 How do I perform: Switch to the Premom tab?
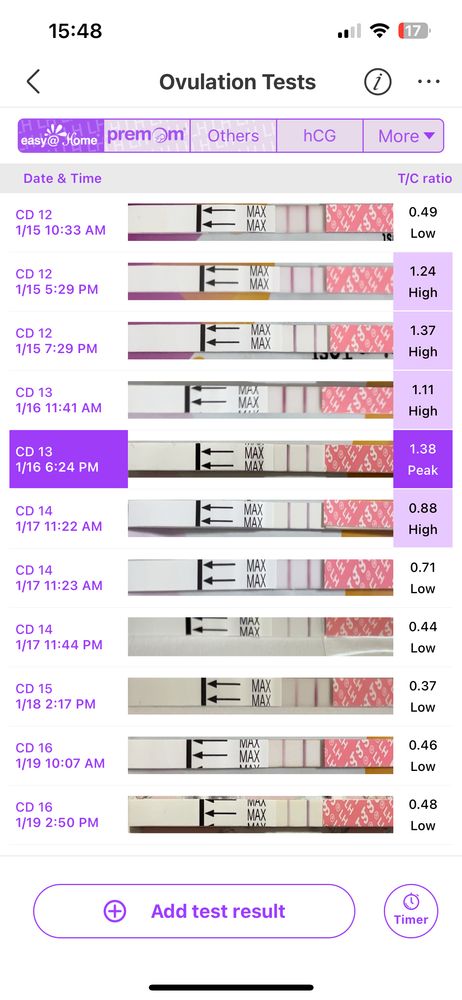tap(147, 135)
